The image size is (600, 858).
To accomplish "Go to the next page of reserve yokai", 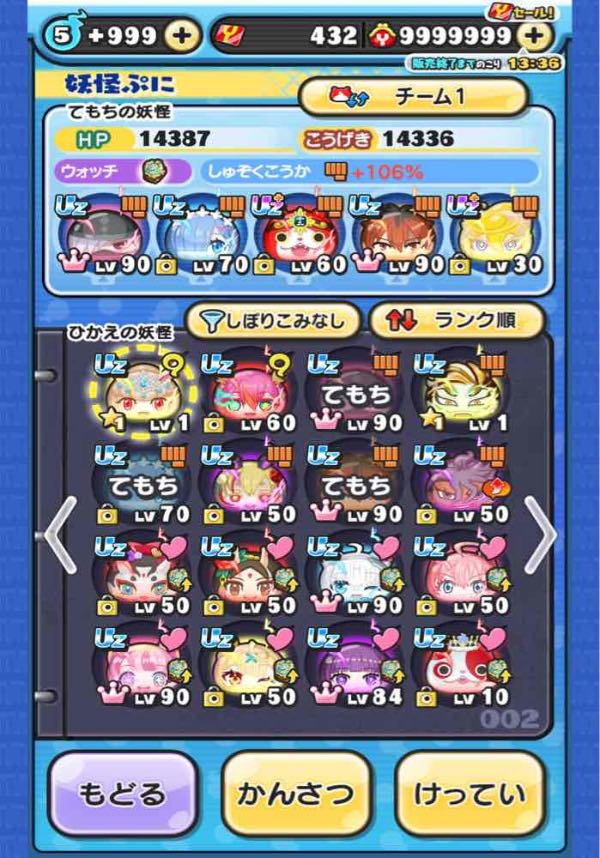I will click(x=541, y=534).
